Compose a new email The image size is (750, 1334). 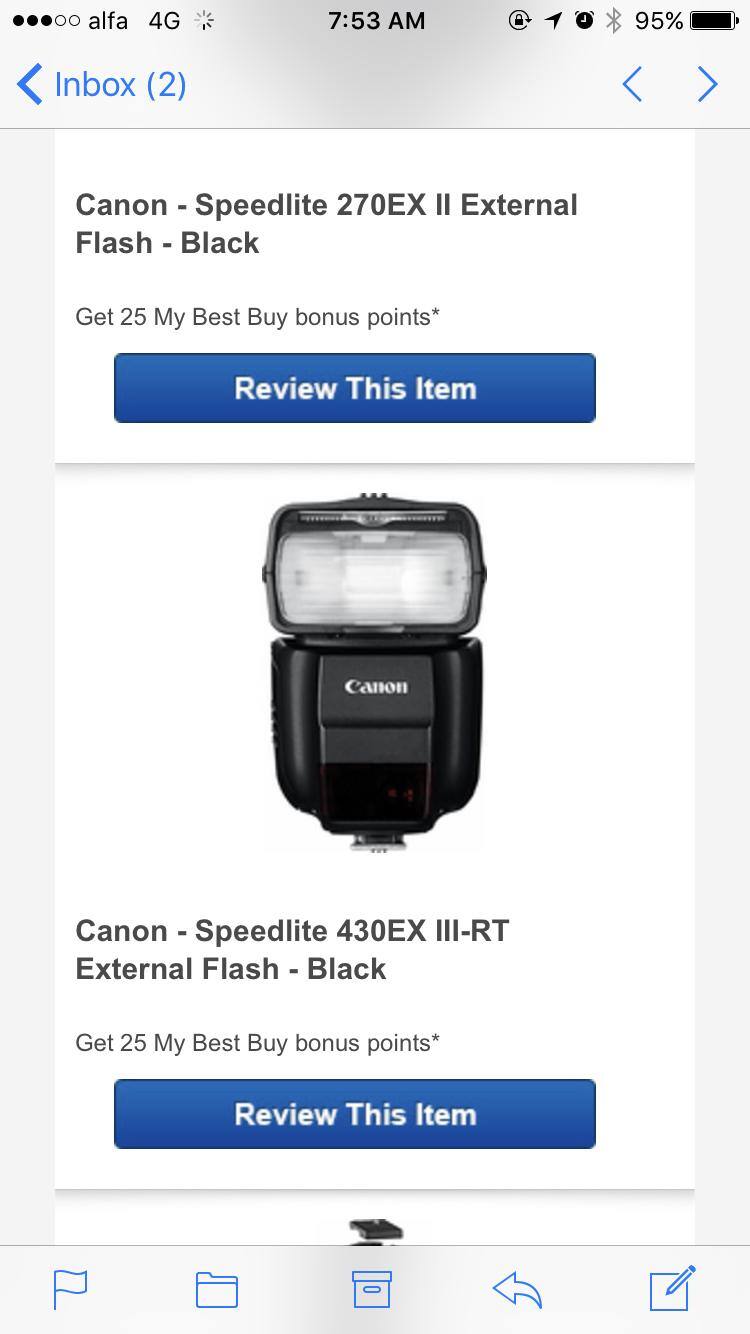672,1288
